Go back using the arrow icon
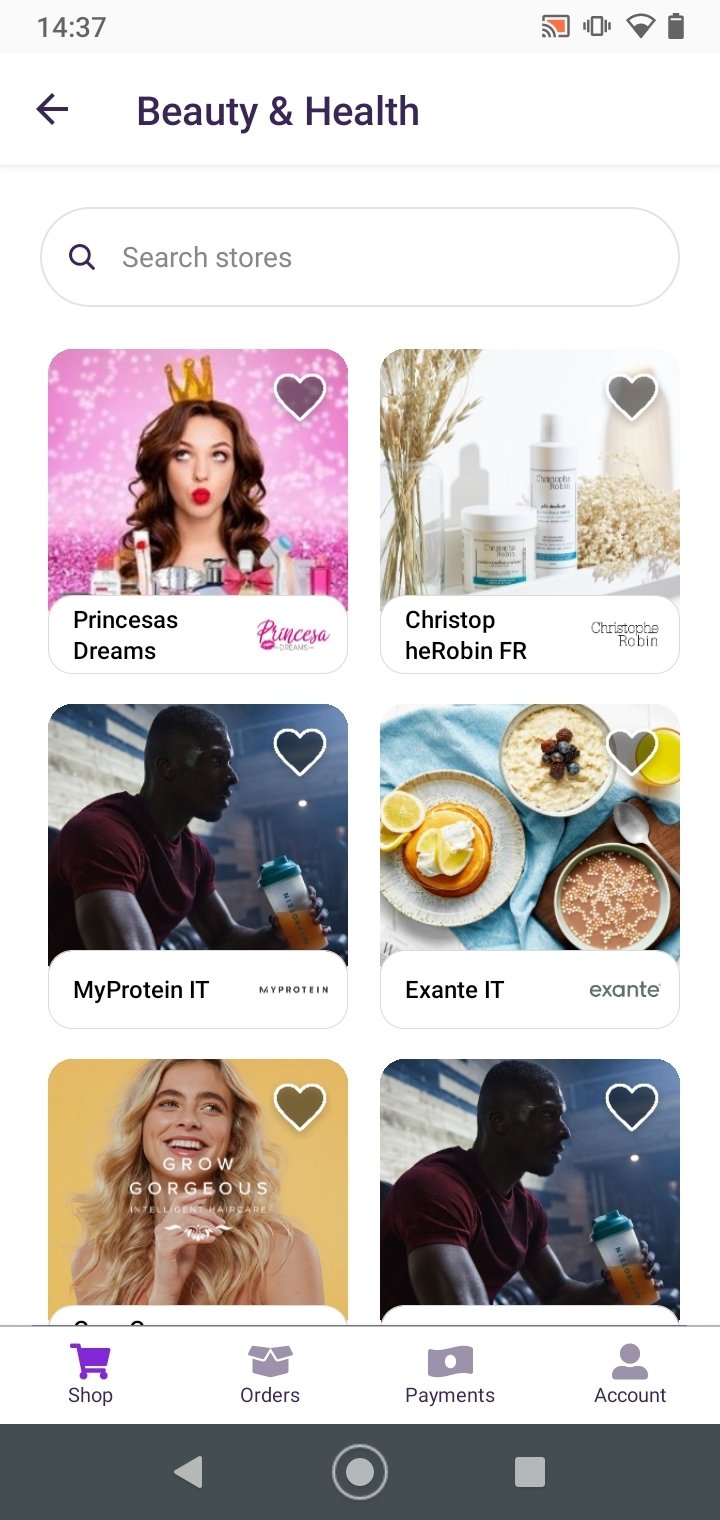720x1520 pixels. [x=52, y=109]
